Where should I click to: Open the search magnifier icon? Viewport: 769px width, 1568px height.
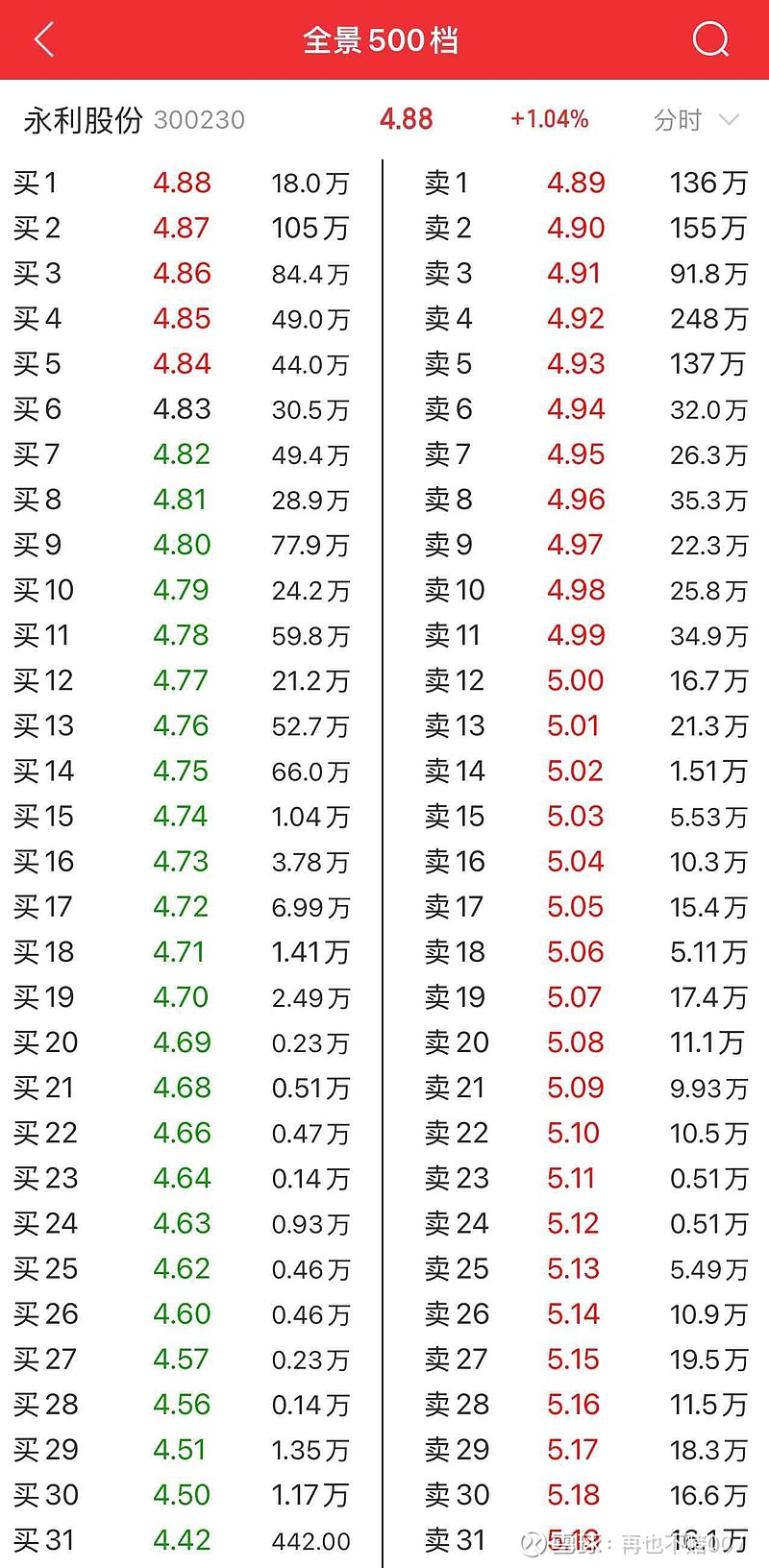click(710, 39)
